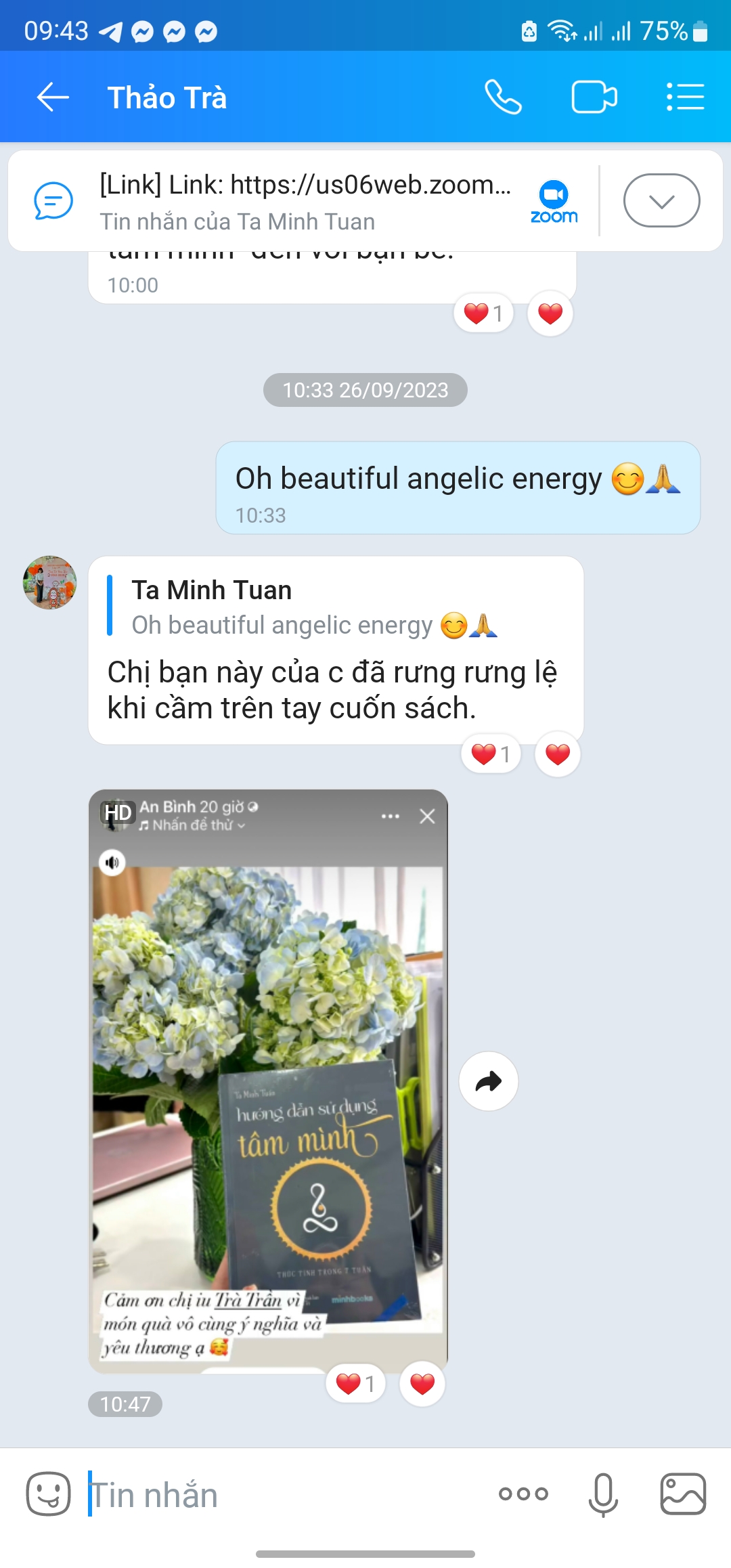731x1568 pixels.
Task: Open the chat options menu
Action: 685,97
